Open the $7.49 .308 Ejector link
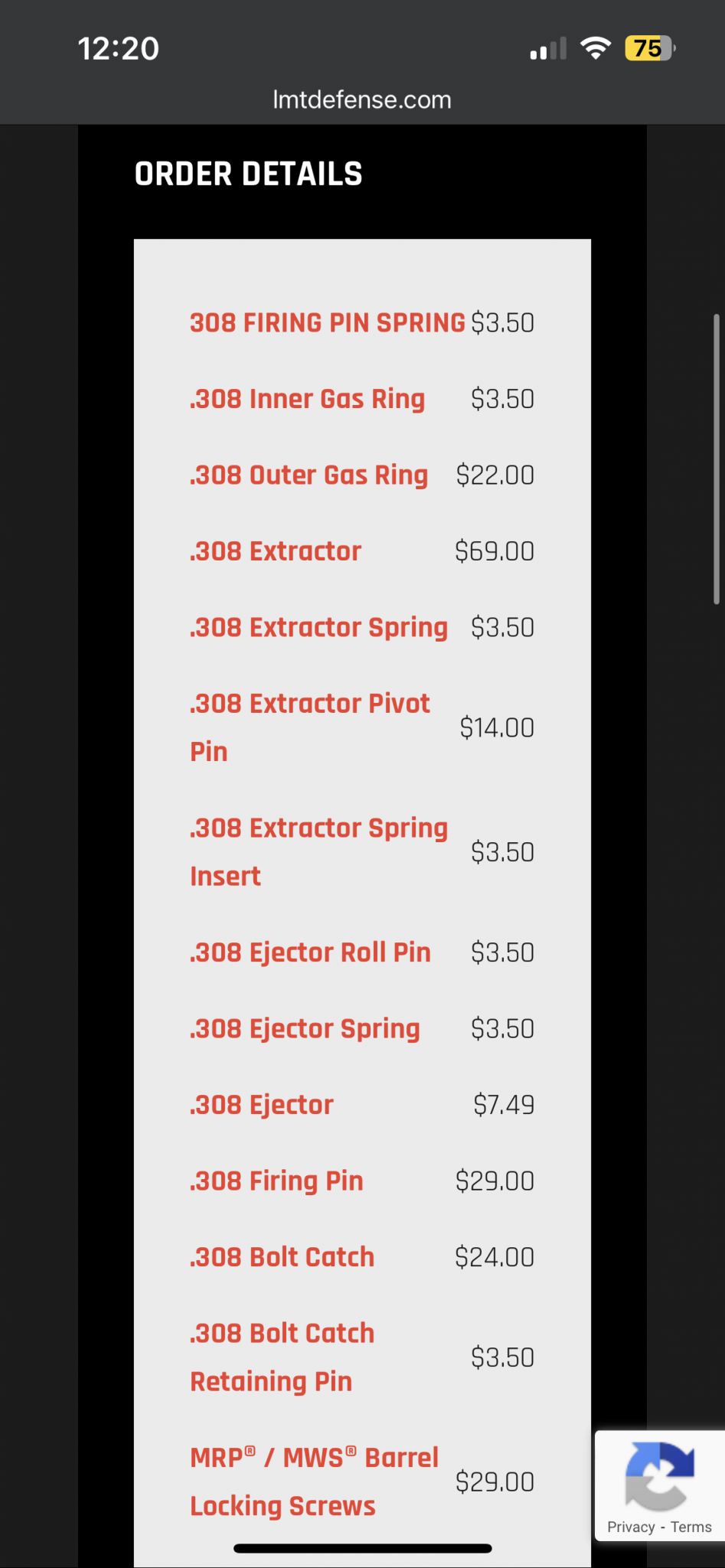The height and width of the screenshot is (1568, 725). tap(262, 1105)
